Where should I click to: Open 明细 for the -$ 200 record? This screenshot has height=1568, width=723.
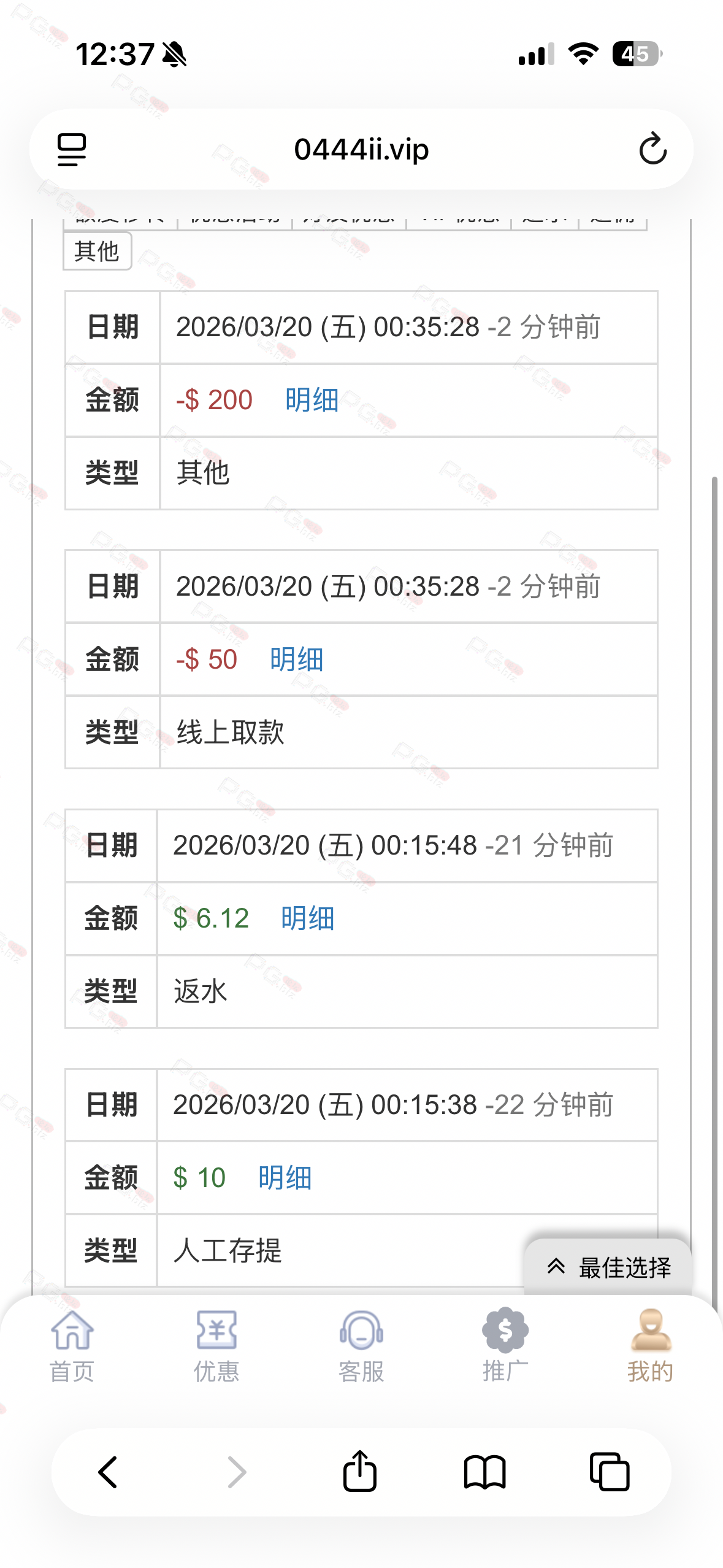(312, 400)
